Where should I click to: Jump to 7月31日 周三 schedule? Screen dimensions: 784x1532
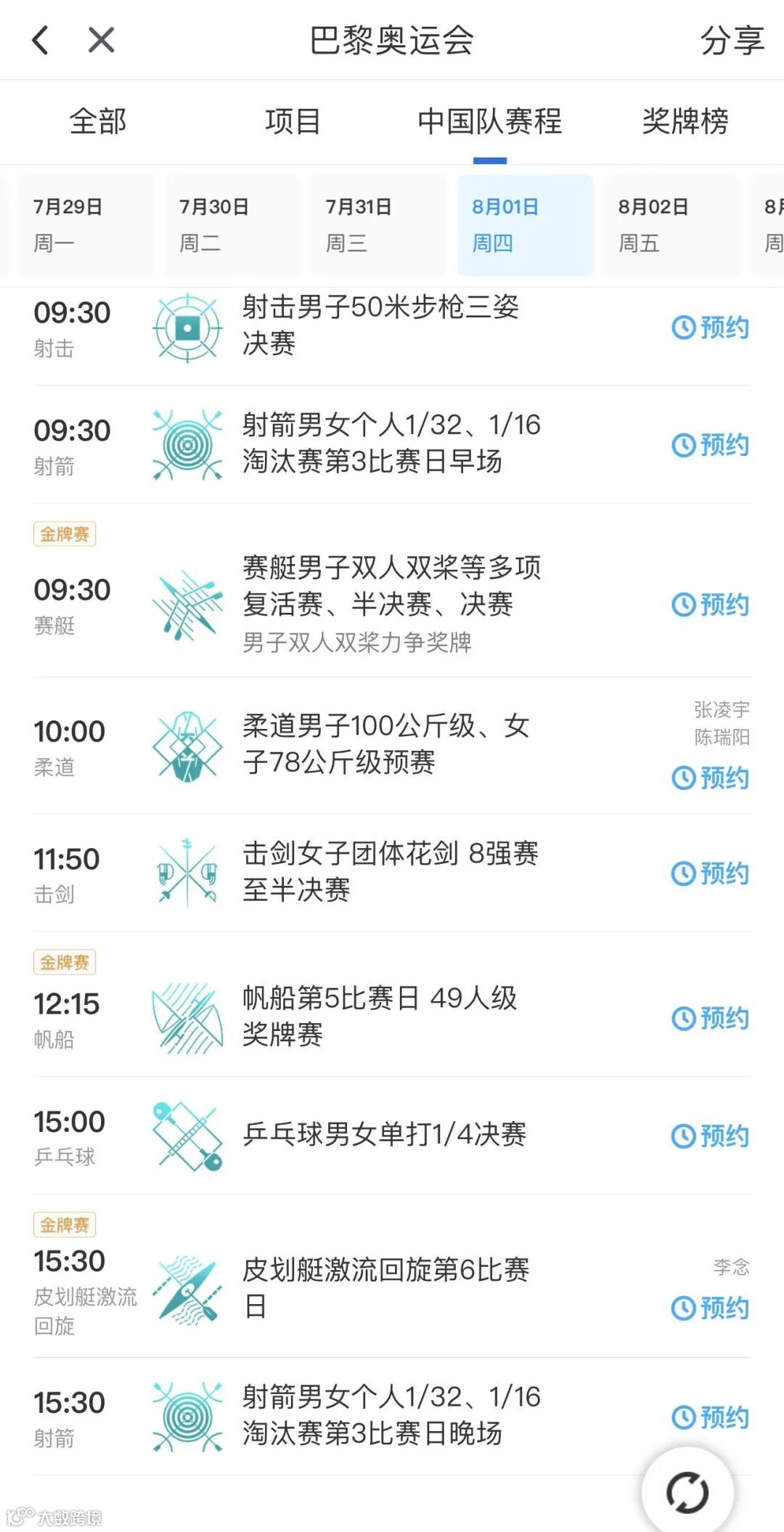378,225
